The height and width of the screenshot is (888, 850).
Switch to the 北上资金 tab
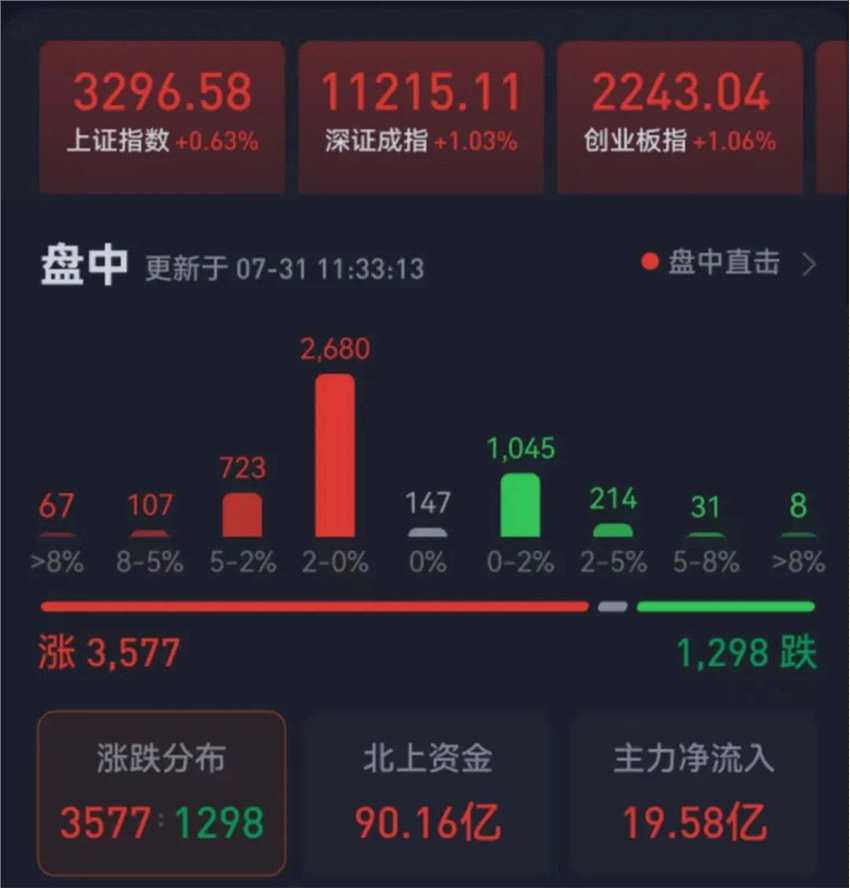point(427,793)
